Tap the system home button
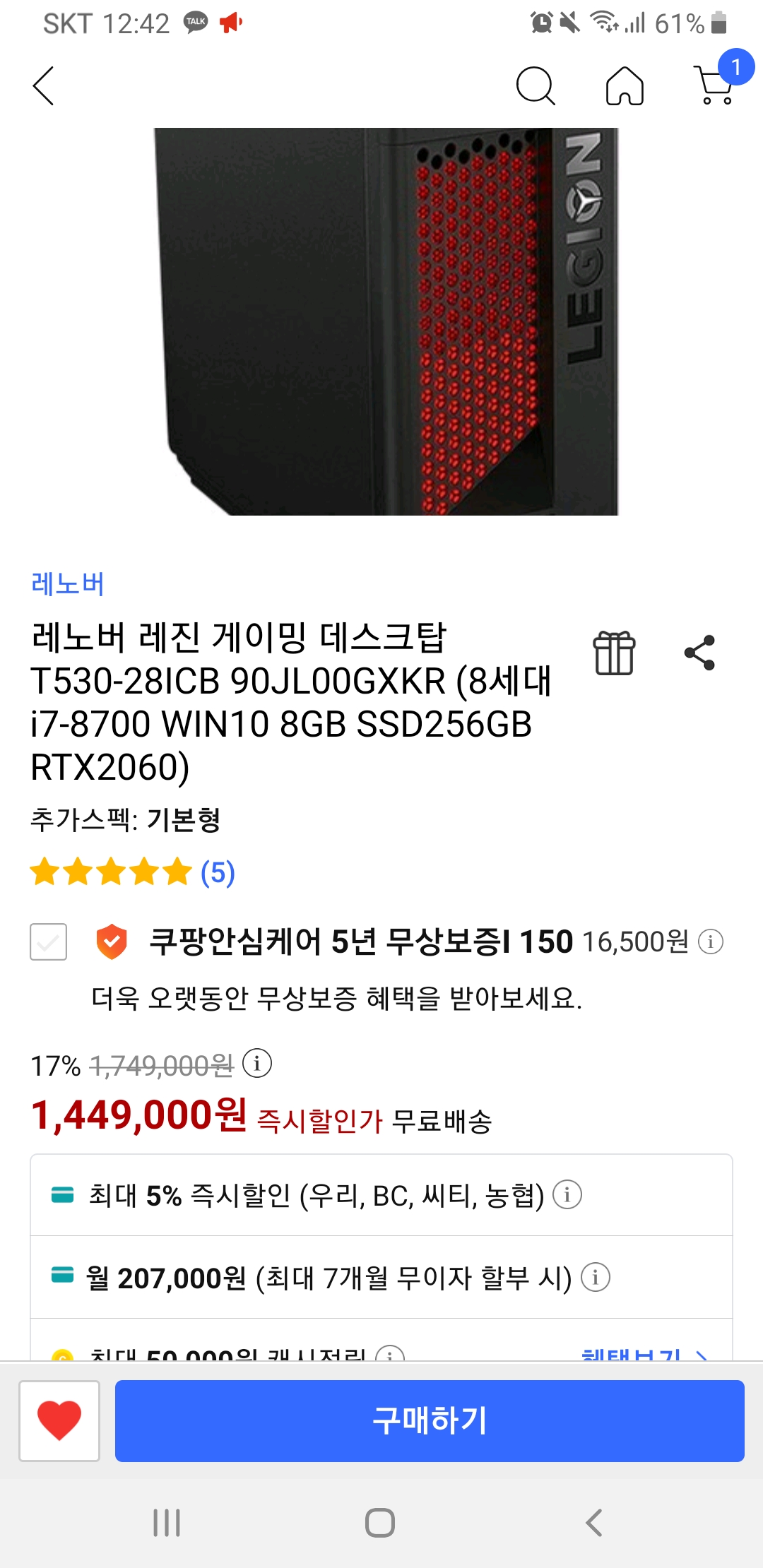This screenshot has width=763, height=1568. pos(380,1523)
